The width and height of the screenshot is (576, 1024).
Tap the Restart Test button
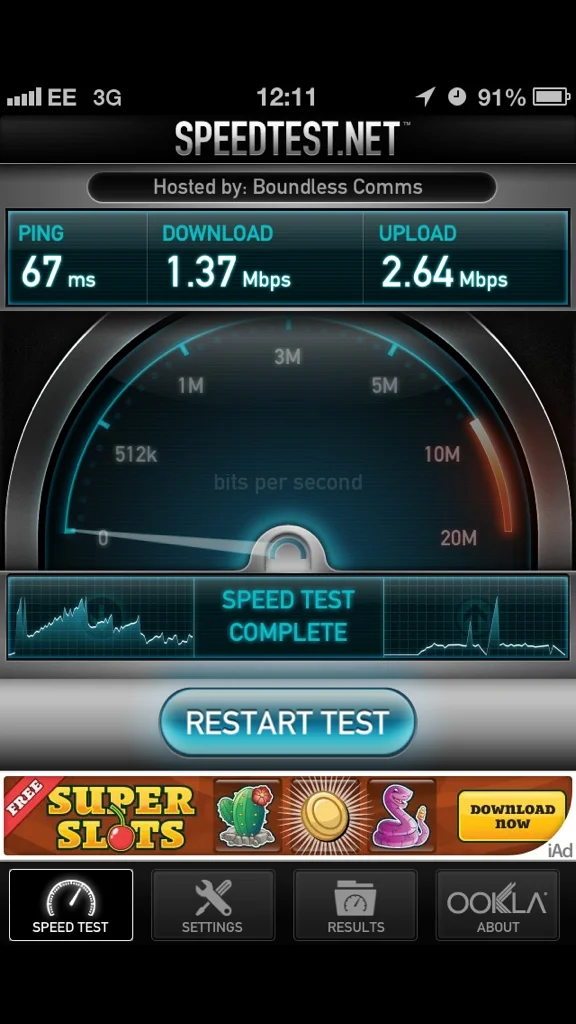click(x=287, y=722)
